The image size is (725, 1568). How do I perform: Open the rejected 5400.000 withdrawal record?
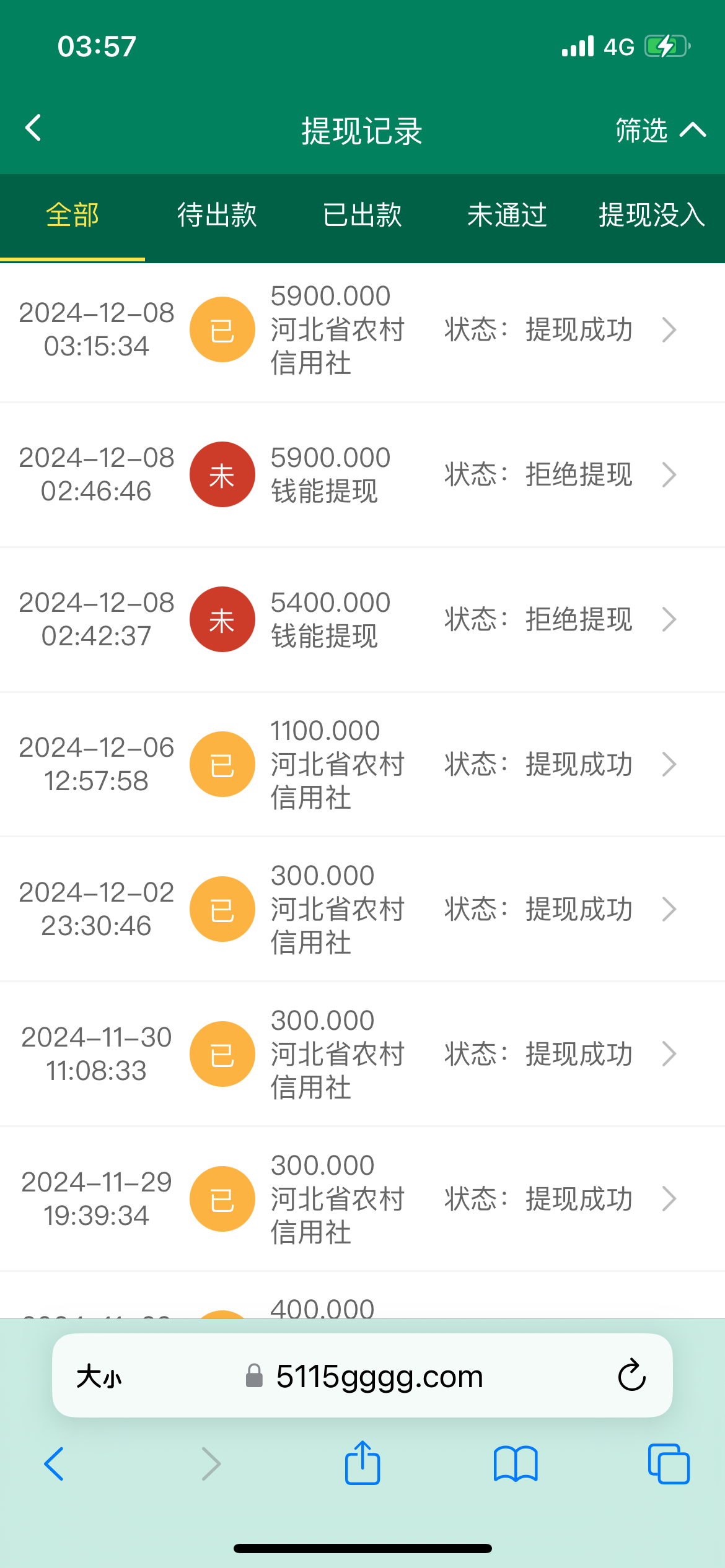tap(362, 620)
